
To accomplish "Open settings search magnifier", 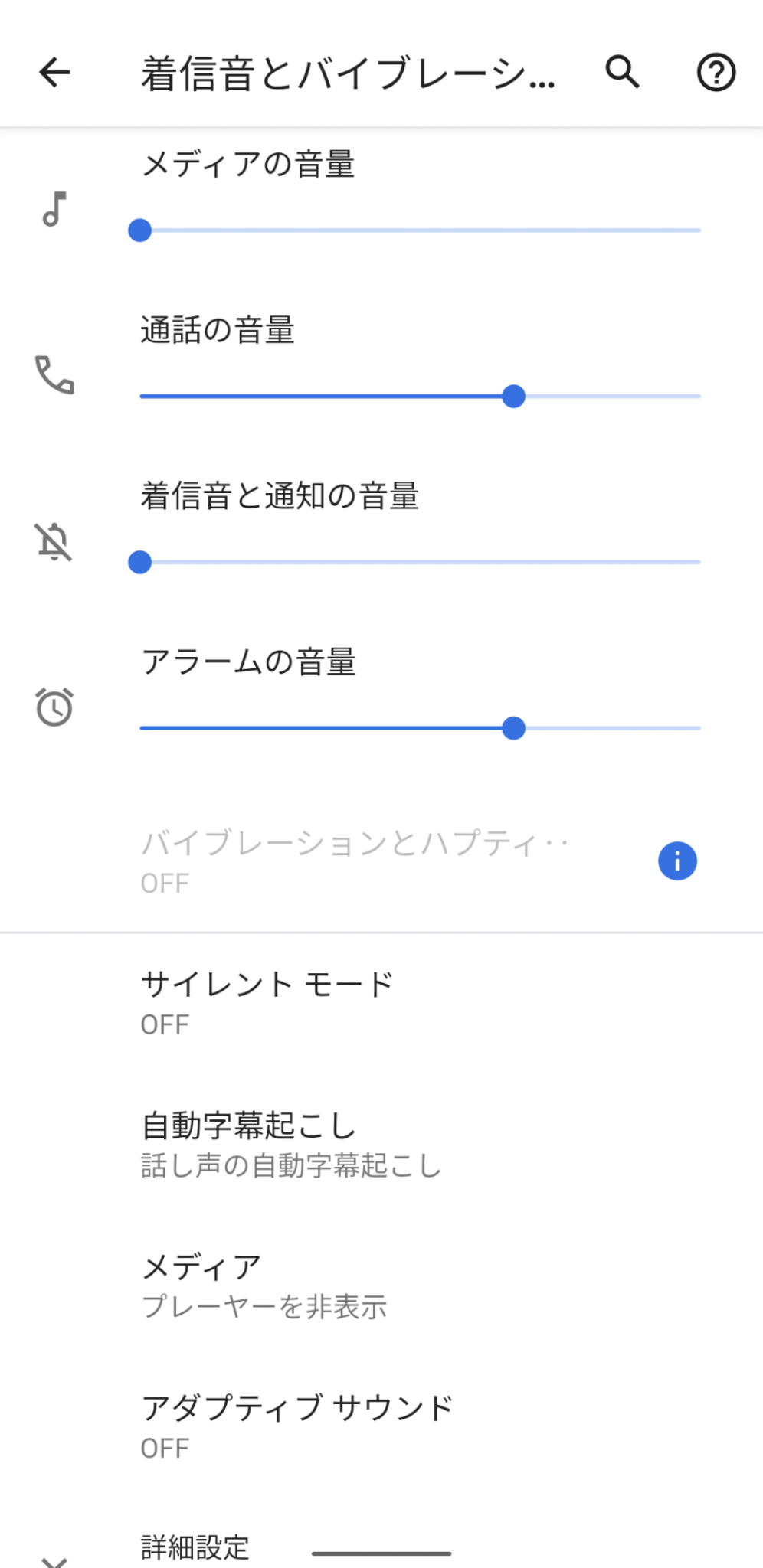I will (x=622, y=73).
